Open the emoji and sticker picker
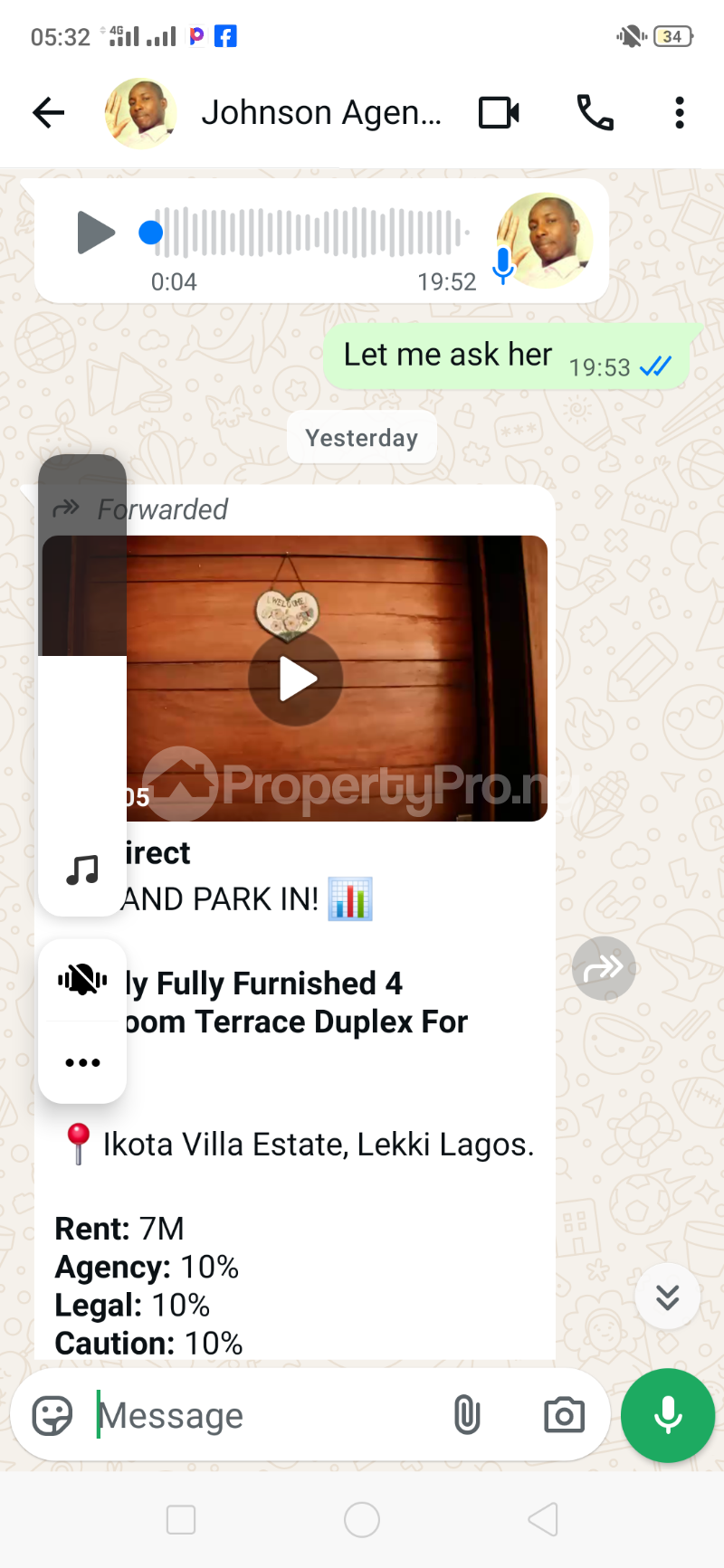Image resolution: width=724 pixels, height=1568 pixels. coord(52,1415)
